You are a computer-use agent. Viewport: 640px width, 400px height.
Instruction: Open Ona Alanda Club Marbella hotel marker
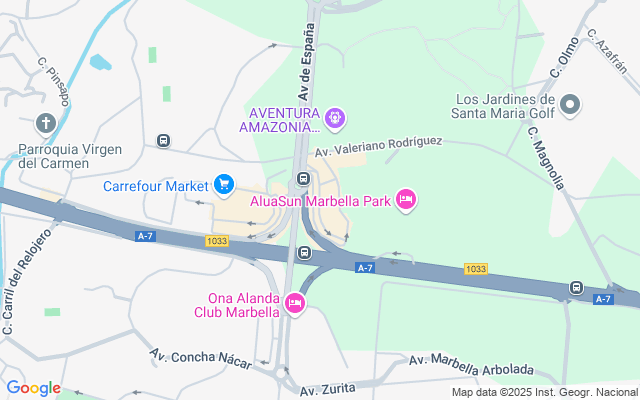[x=295, y=304]
